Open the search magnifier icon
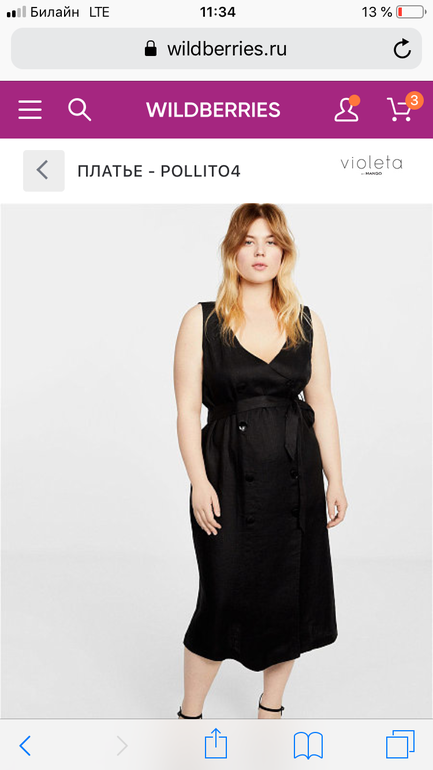Image resolution: width=433 pixels, height=770 pixels. click(80, 109)
